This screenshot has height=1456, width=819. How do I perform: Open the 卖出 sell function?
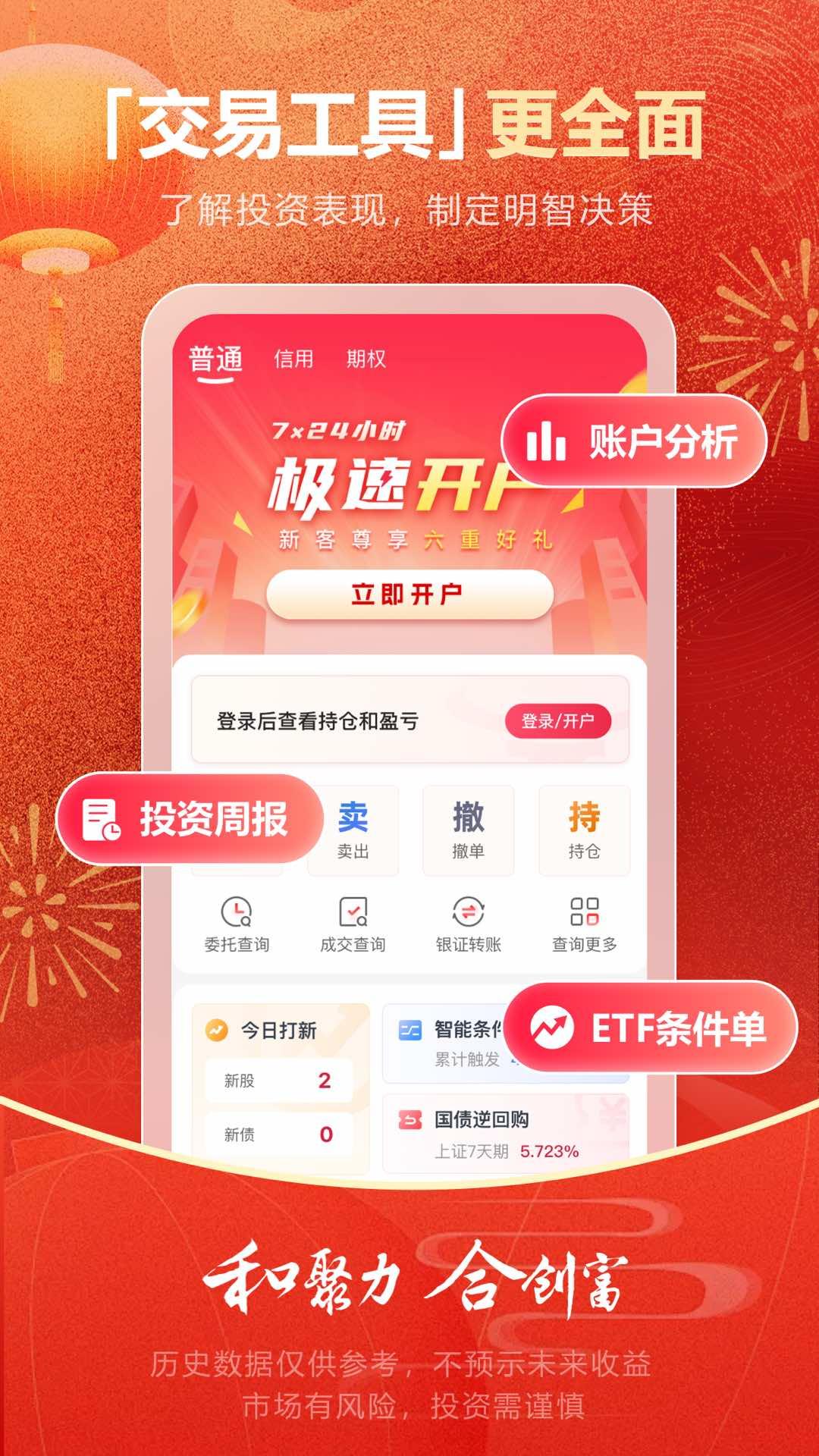tap(353, 829)
